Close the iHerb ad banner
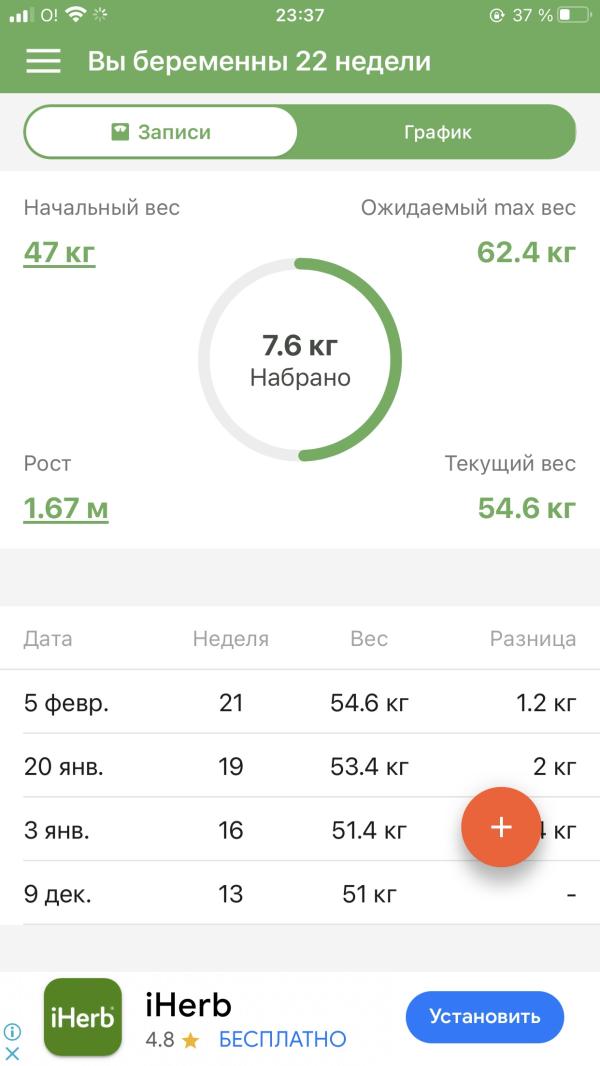600x1066 pixels. point(12,1053)
